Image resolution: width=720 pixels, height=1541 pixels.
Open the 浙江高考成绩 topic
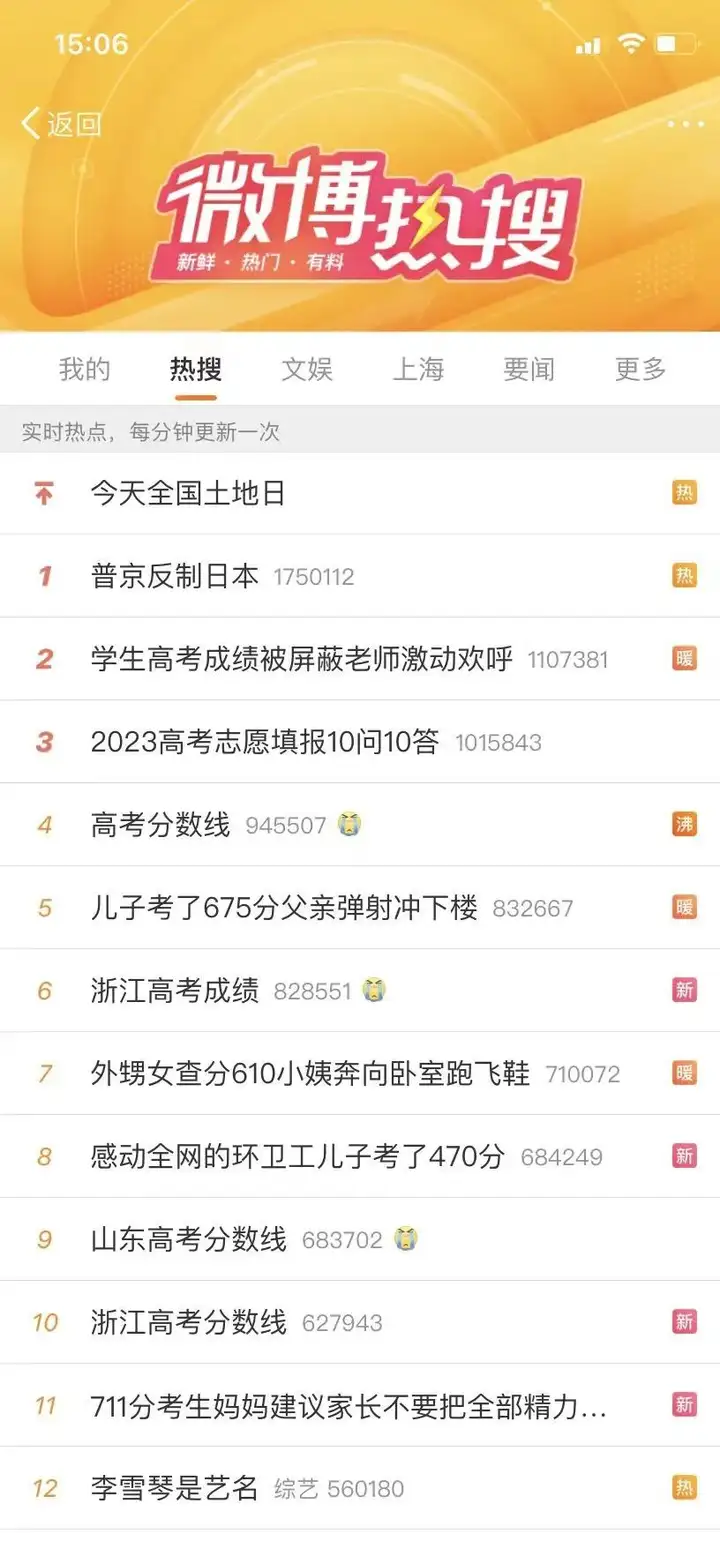(x=360, y=991)
